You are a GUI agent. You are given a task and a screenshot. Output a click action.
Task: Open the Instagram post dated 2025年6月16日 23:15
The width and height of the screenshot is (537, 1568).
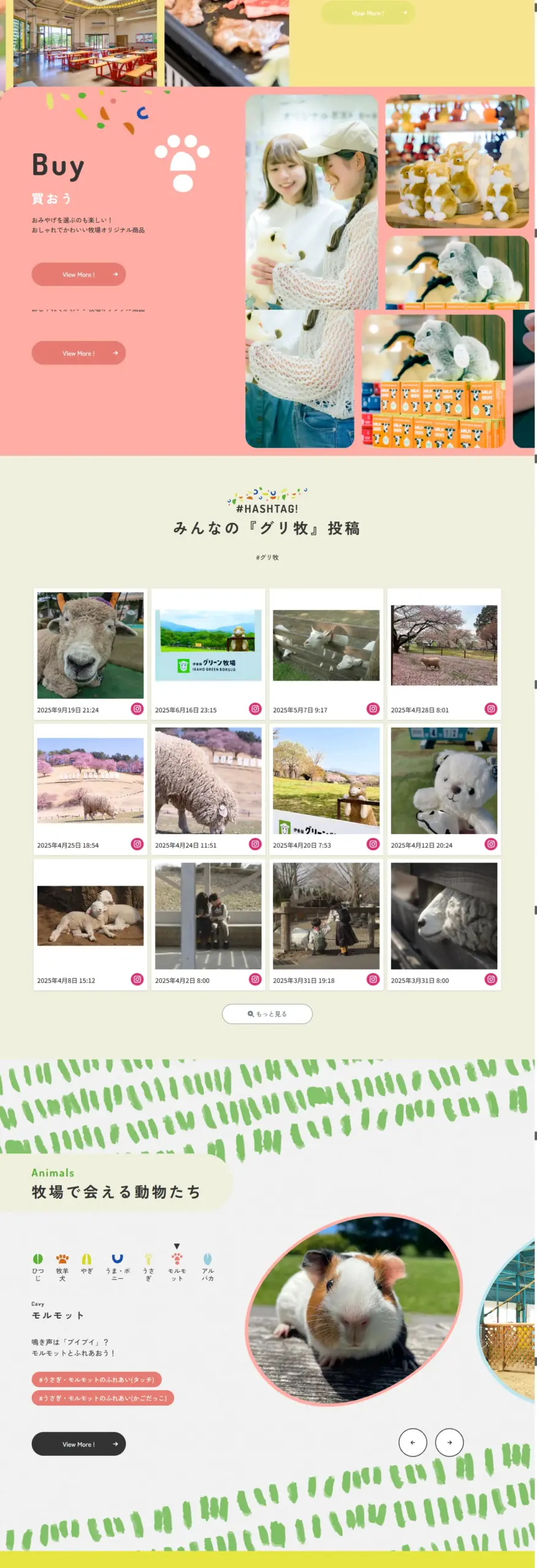click(x=208, y=646)
